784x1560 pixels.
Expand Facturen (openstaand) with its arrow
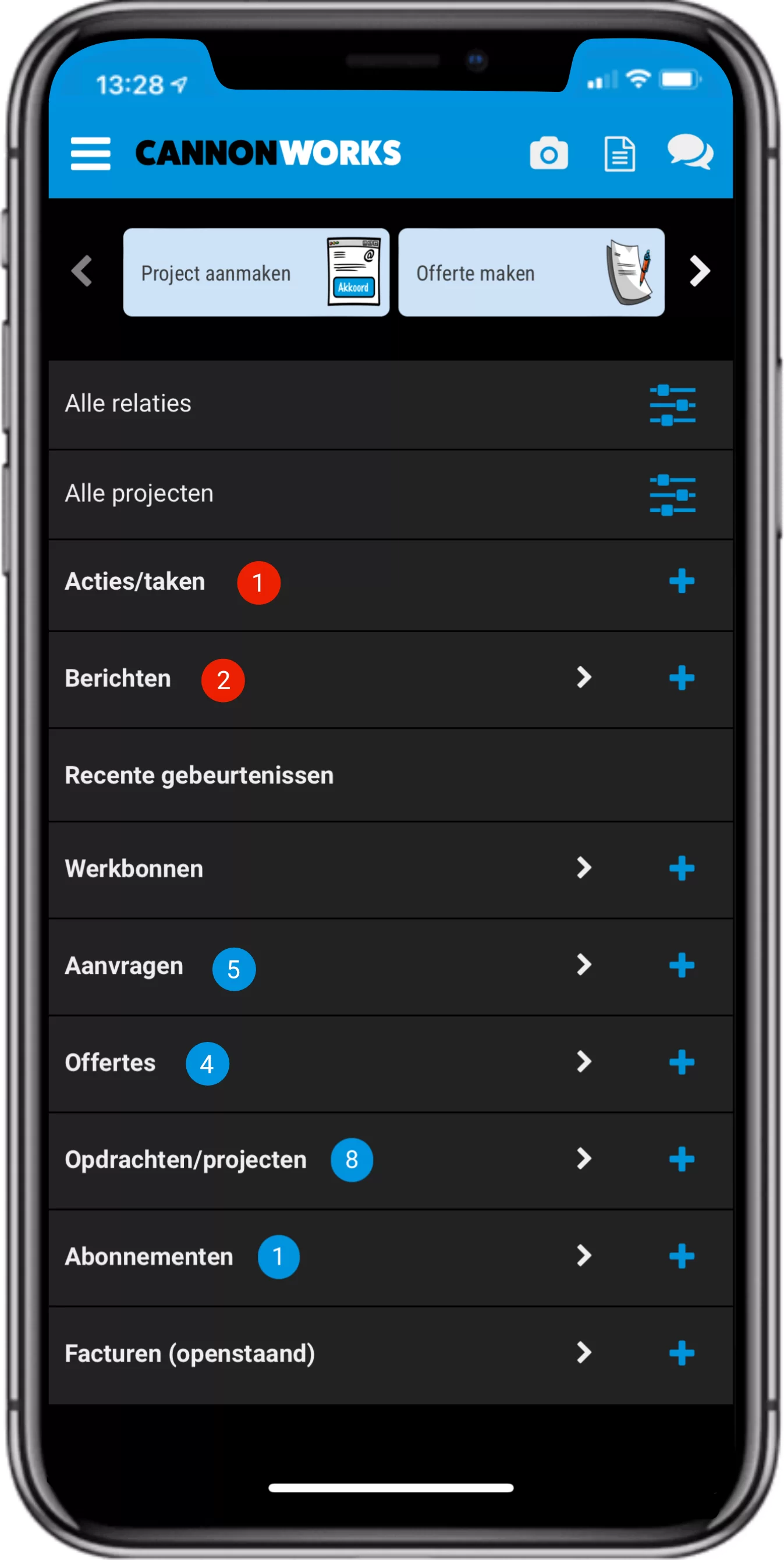tap(583, 1353)
